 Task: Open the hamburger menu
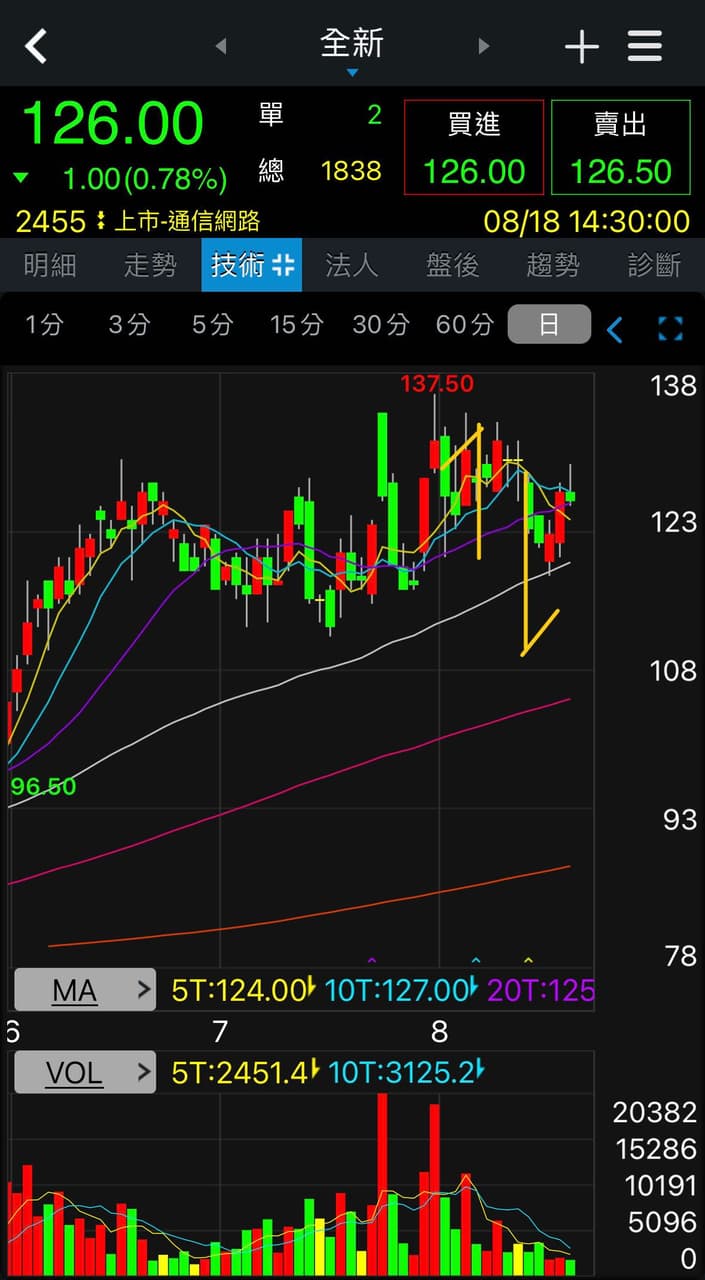coord(645,46)
